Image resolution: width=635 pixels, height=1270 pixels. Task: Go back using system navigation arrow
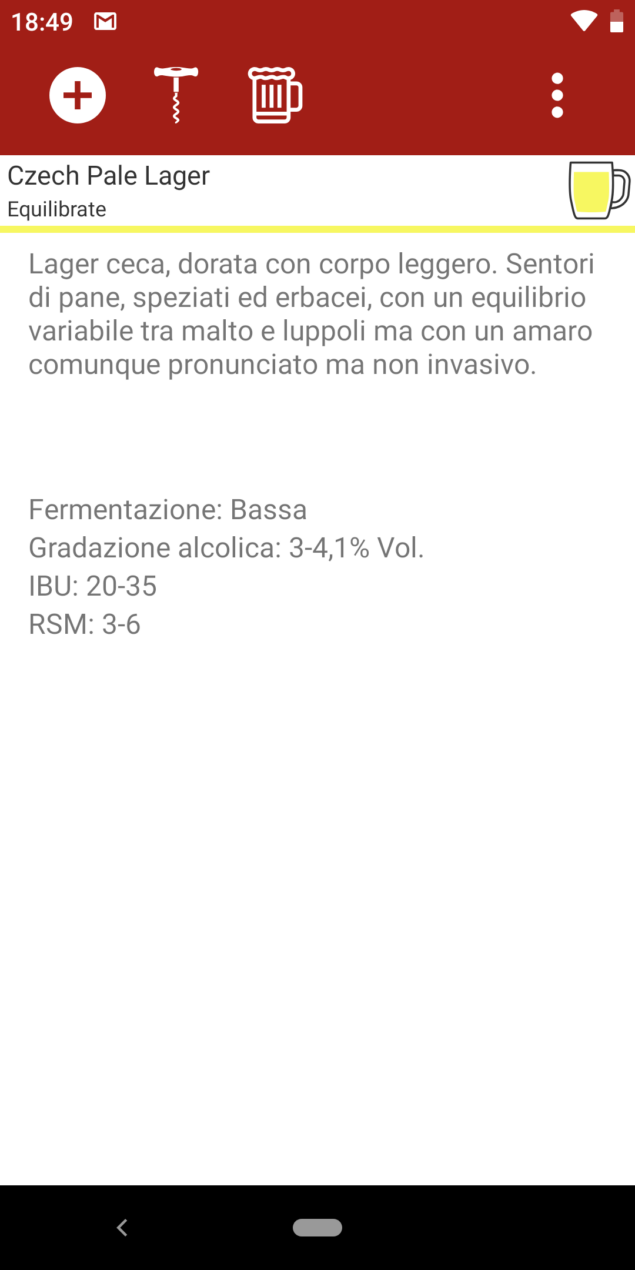click(122, 1227)
